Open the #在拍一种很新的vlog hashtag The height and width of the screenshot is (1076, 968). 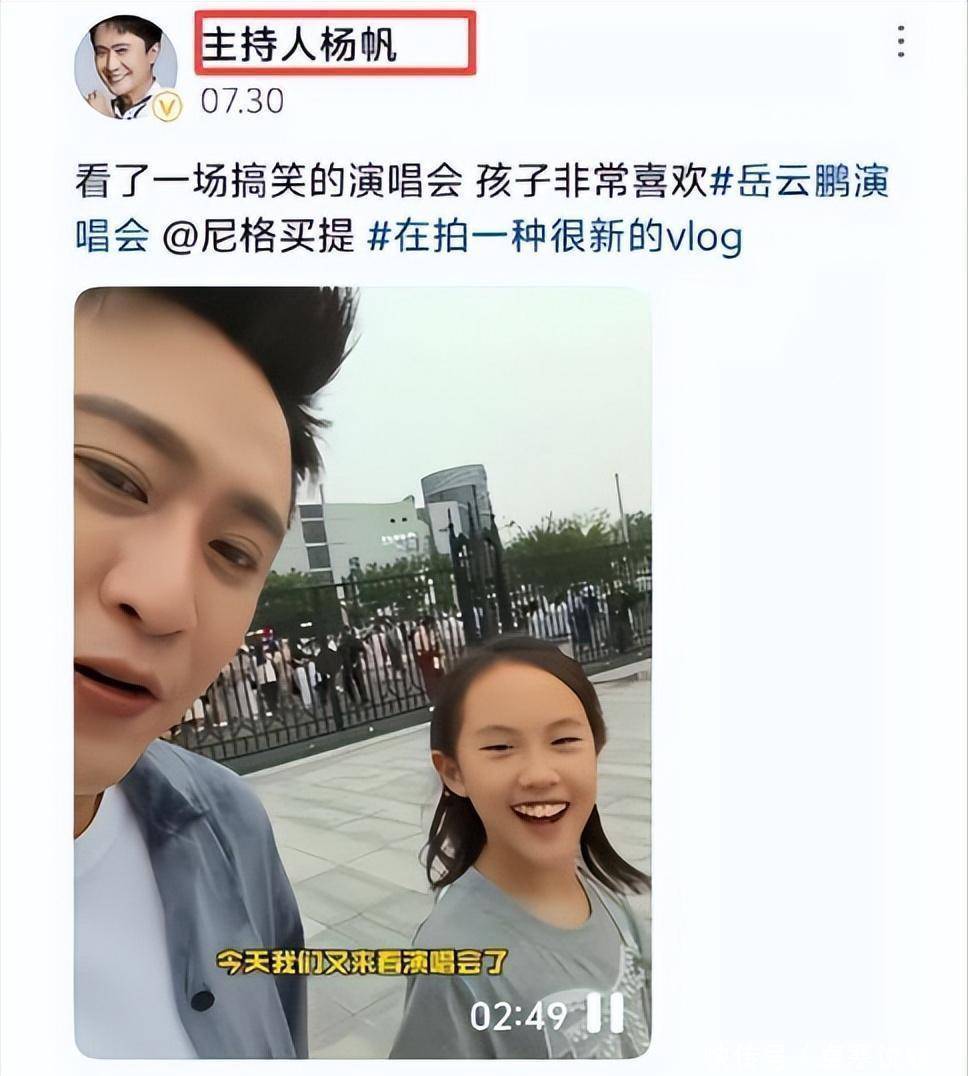555,237
